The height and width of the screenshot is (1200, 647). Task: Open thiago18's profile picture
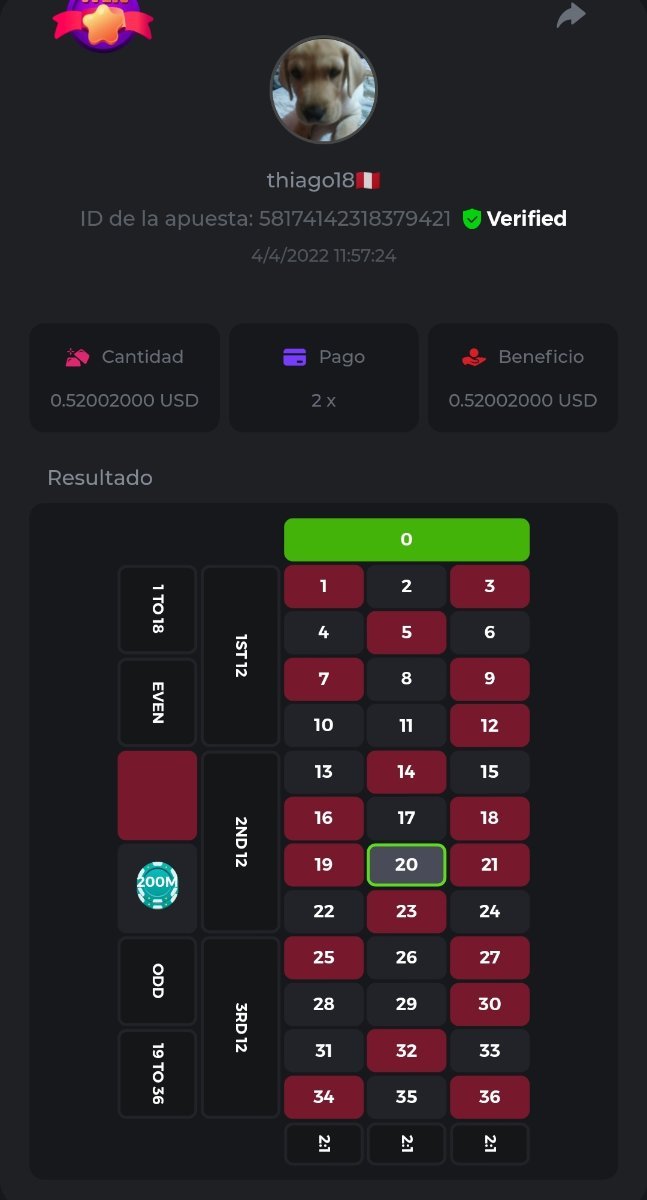tap(323, 90)
